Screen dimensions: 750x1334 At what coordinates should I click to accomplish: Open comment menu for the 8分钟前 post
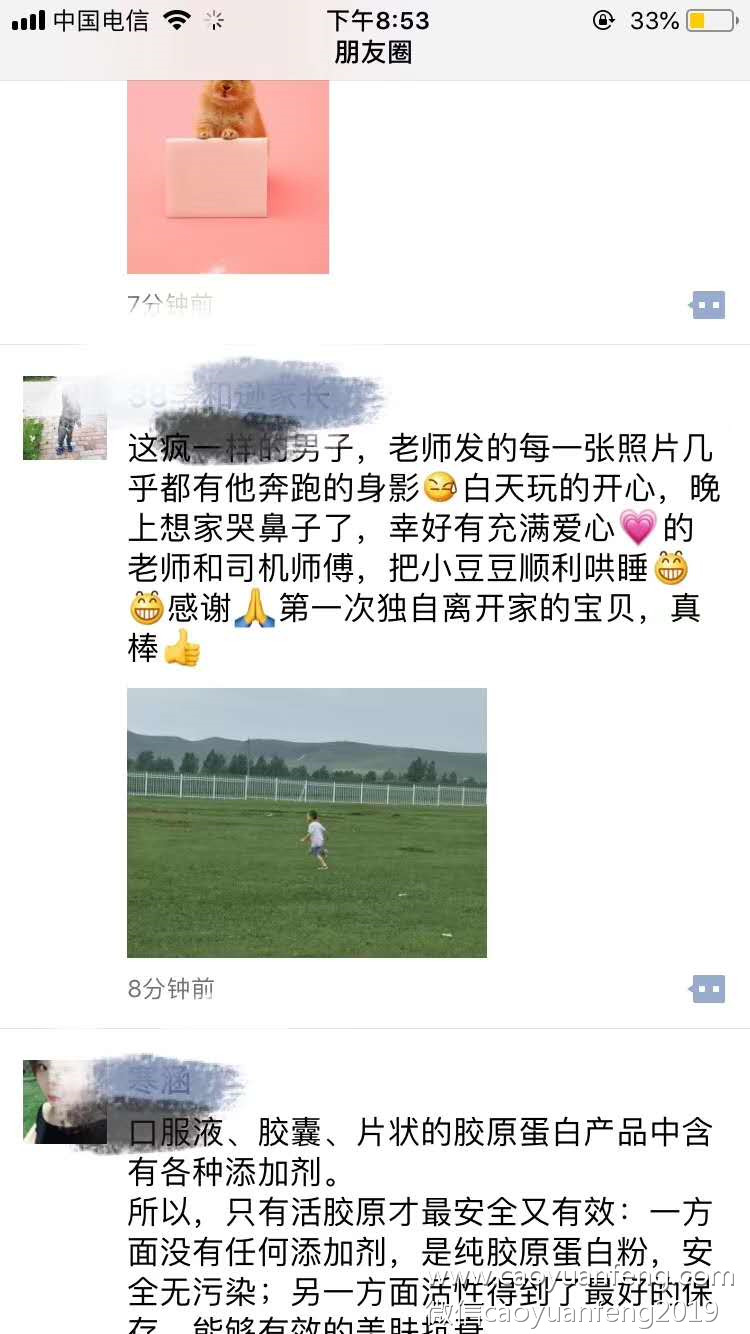pos(708,989)
